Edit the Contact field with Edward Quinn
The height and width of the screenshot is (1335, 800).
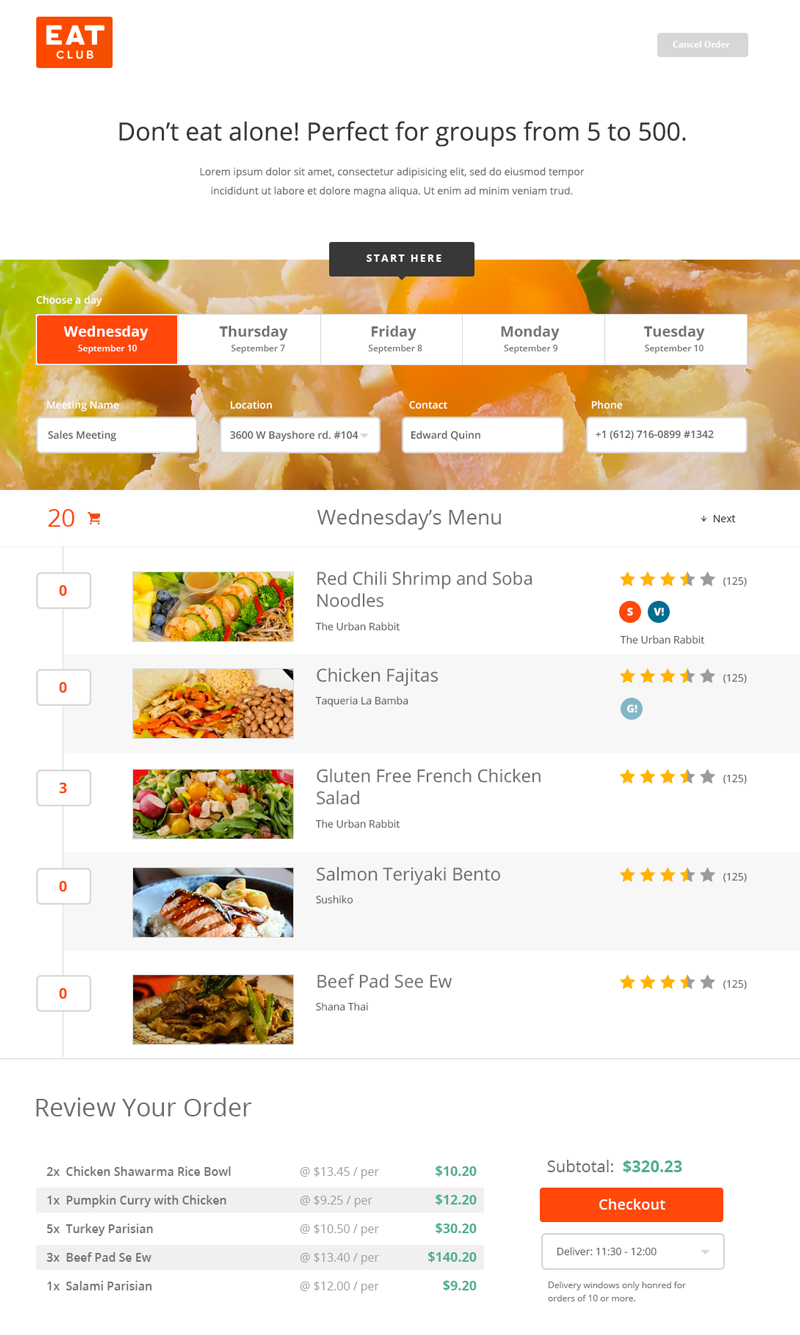tap(482, 435)
